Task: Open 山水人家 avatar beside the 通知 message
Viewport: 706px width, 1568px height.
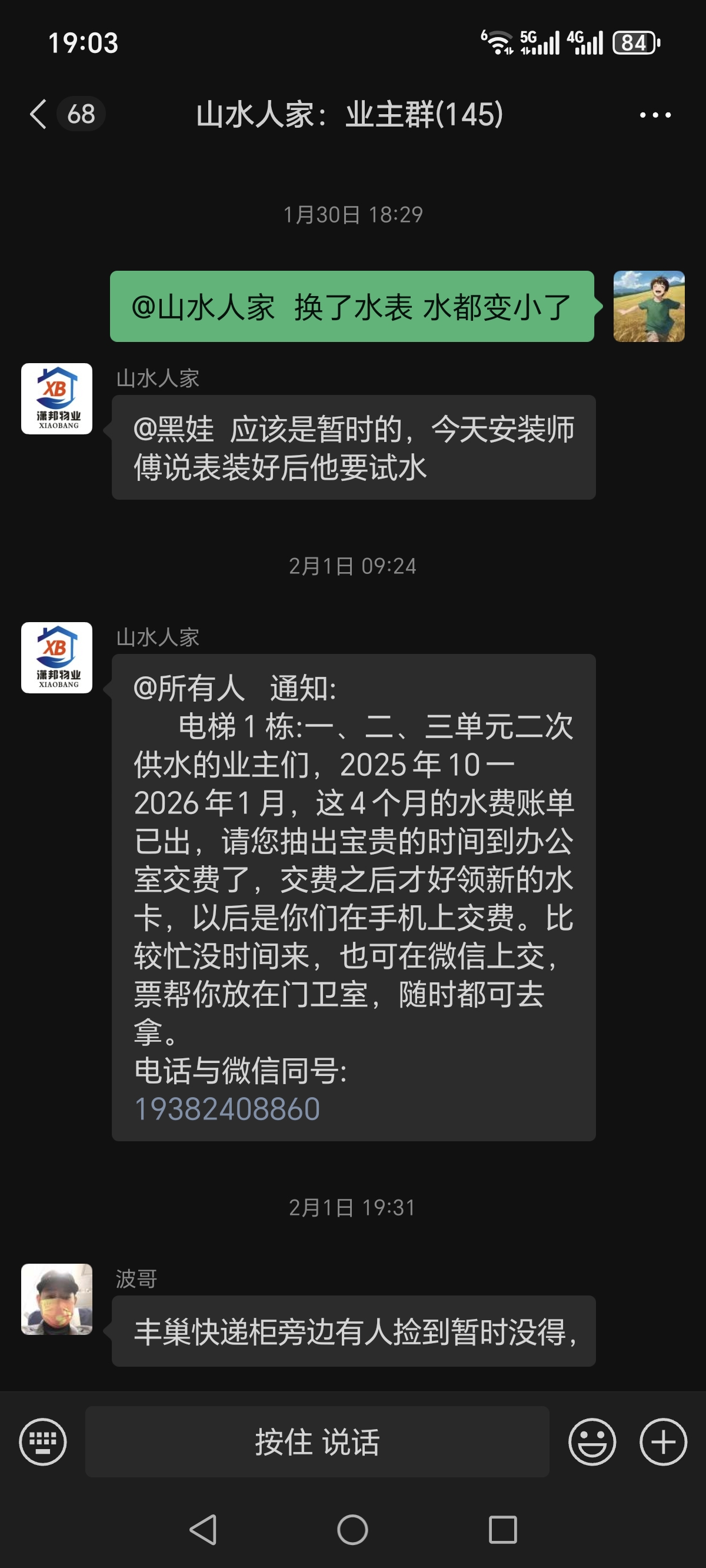Action: tap(56, 657)
